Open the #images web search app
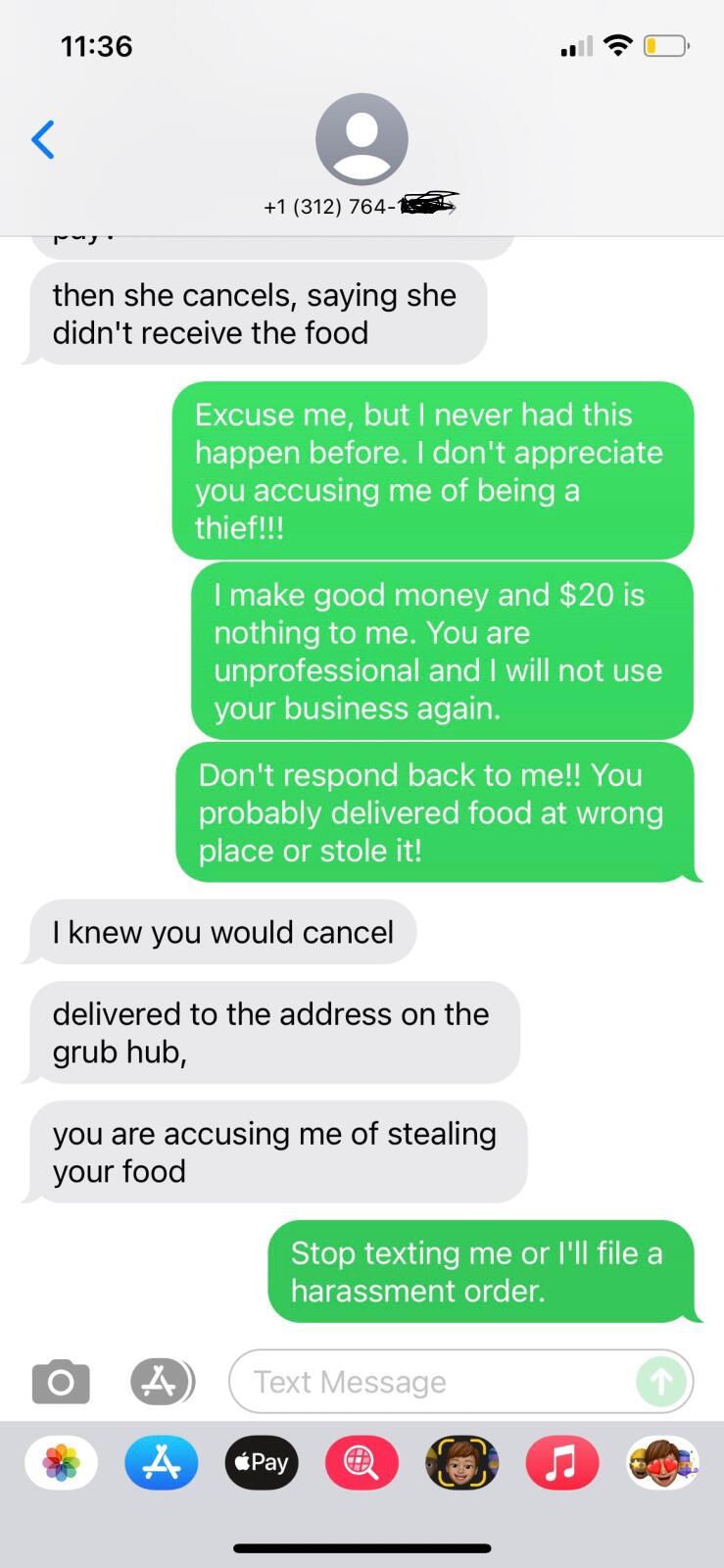The image size is (724, 1568). [x=362, y=1462]
